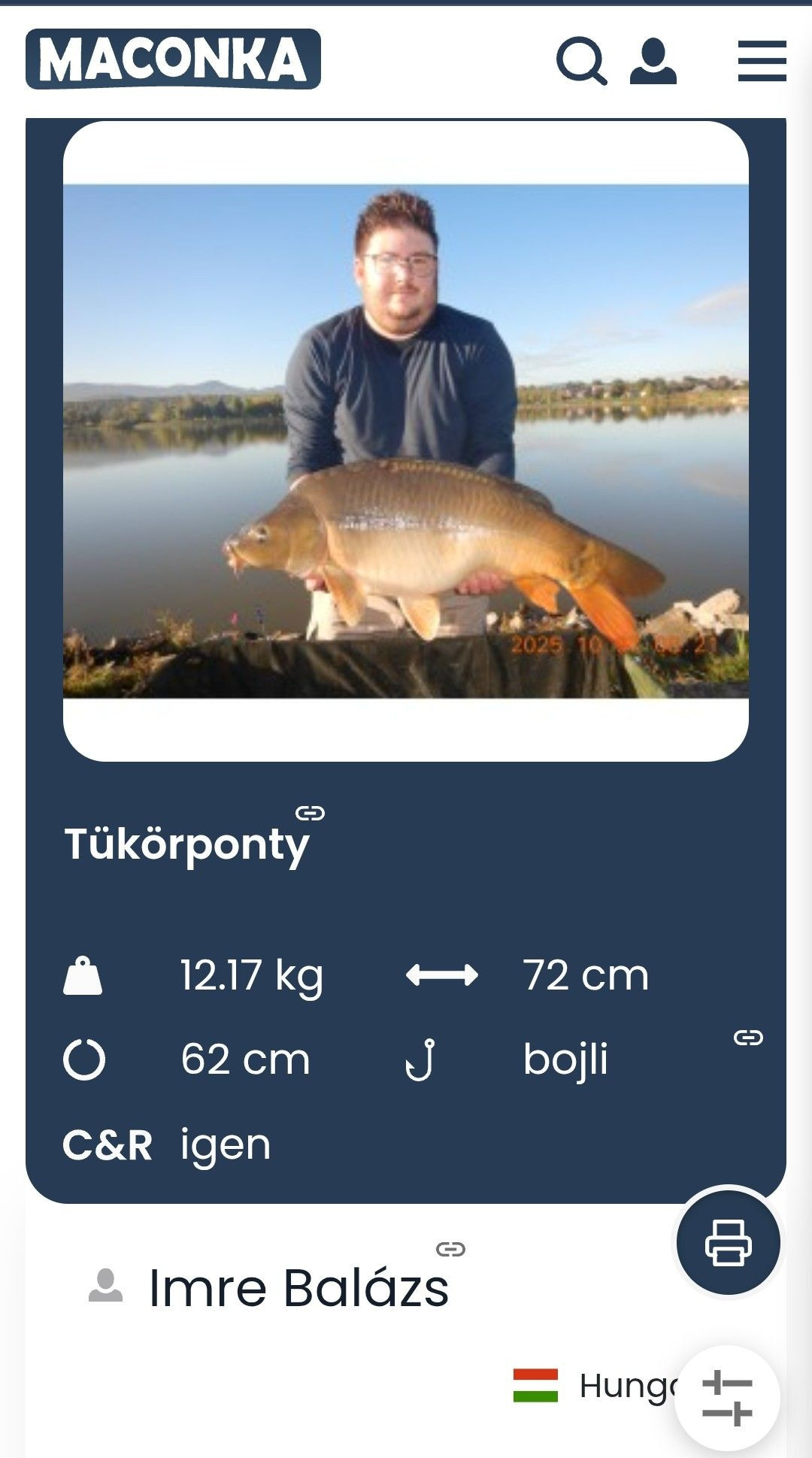Open the search magnifier icon
The height and width of the screenshot is (1458, 812).
click(581, 61)
